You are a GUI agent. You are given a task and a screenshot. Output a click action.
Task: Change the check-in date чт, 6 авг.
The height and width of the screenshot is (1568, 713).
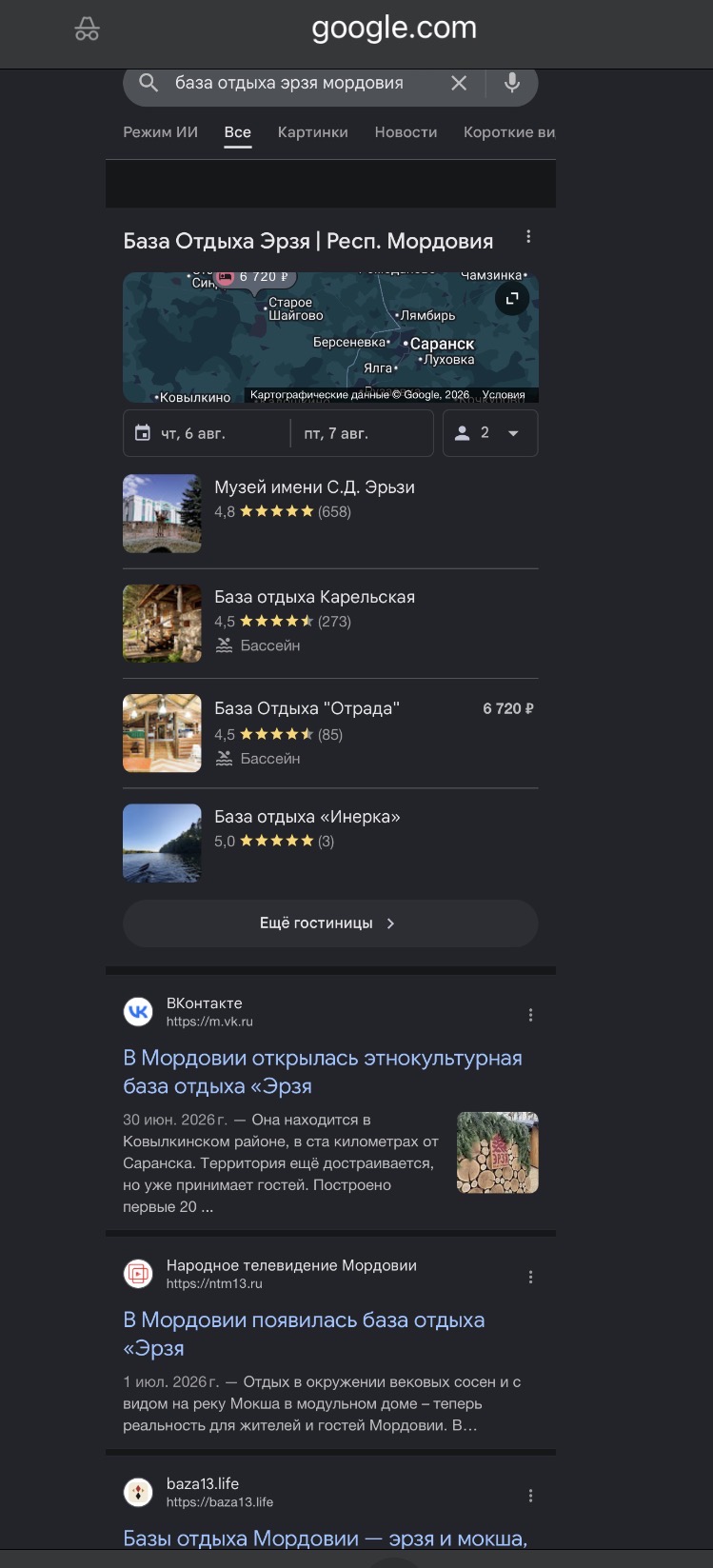(207, 433)
